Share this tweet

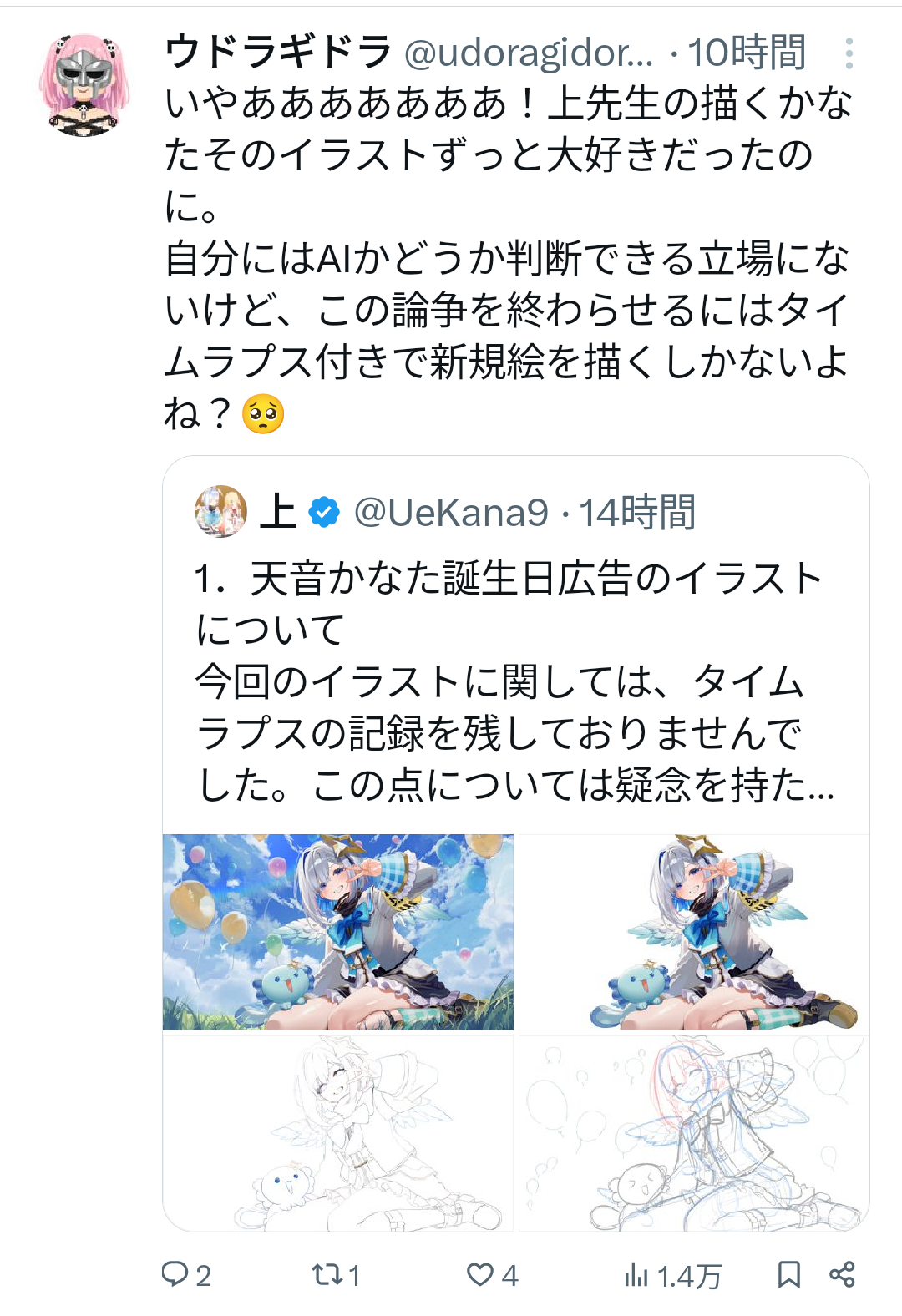(842, 1275)
